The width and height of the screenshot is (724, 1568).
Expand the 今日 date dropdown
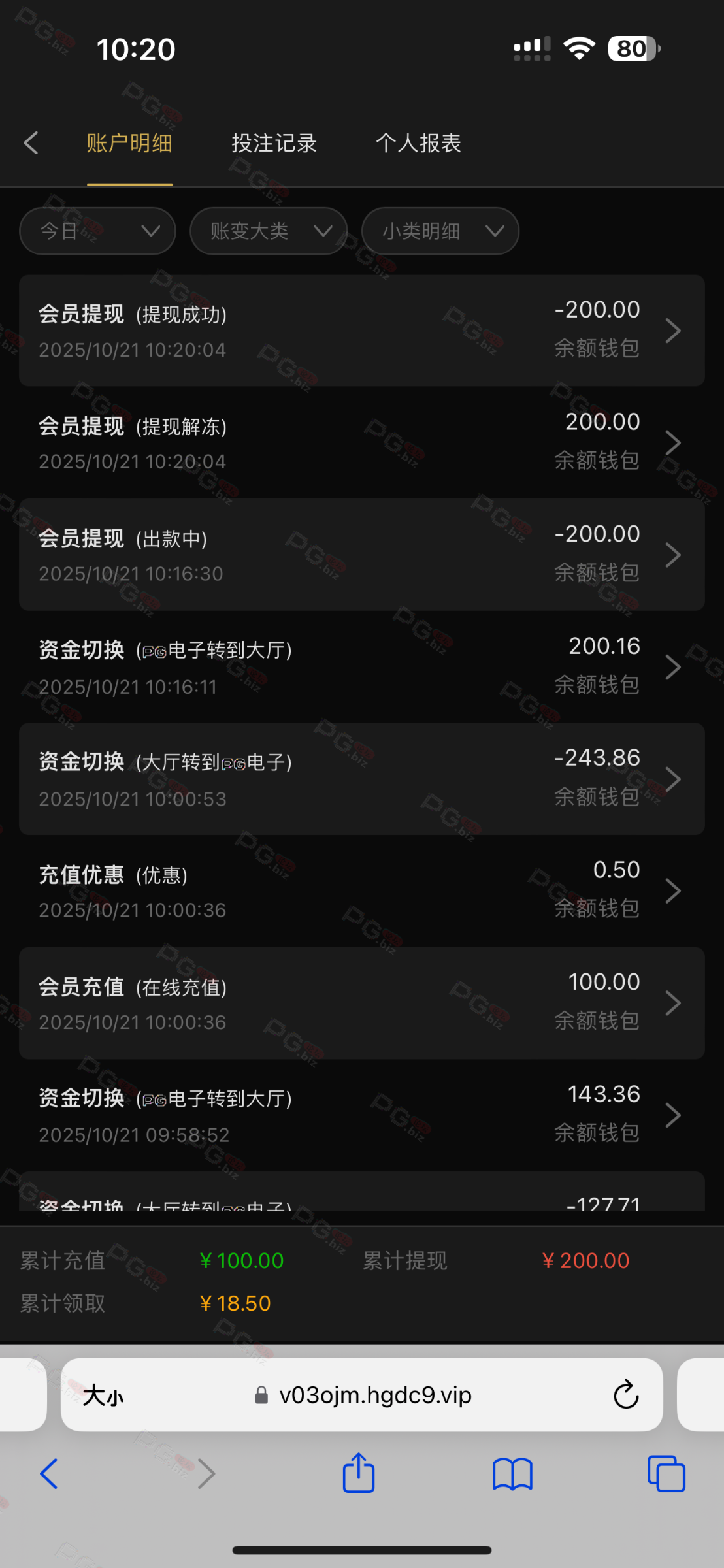(x=98, y=231)
